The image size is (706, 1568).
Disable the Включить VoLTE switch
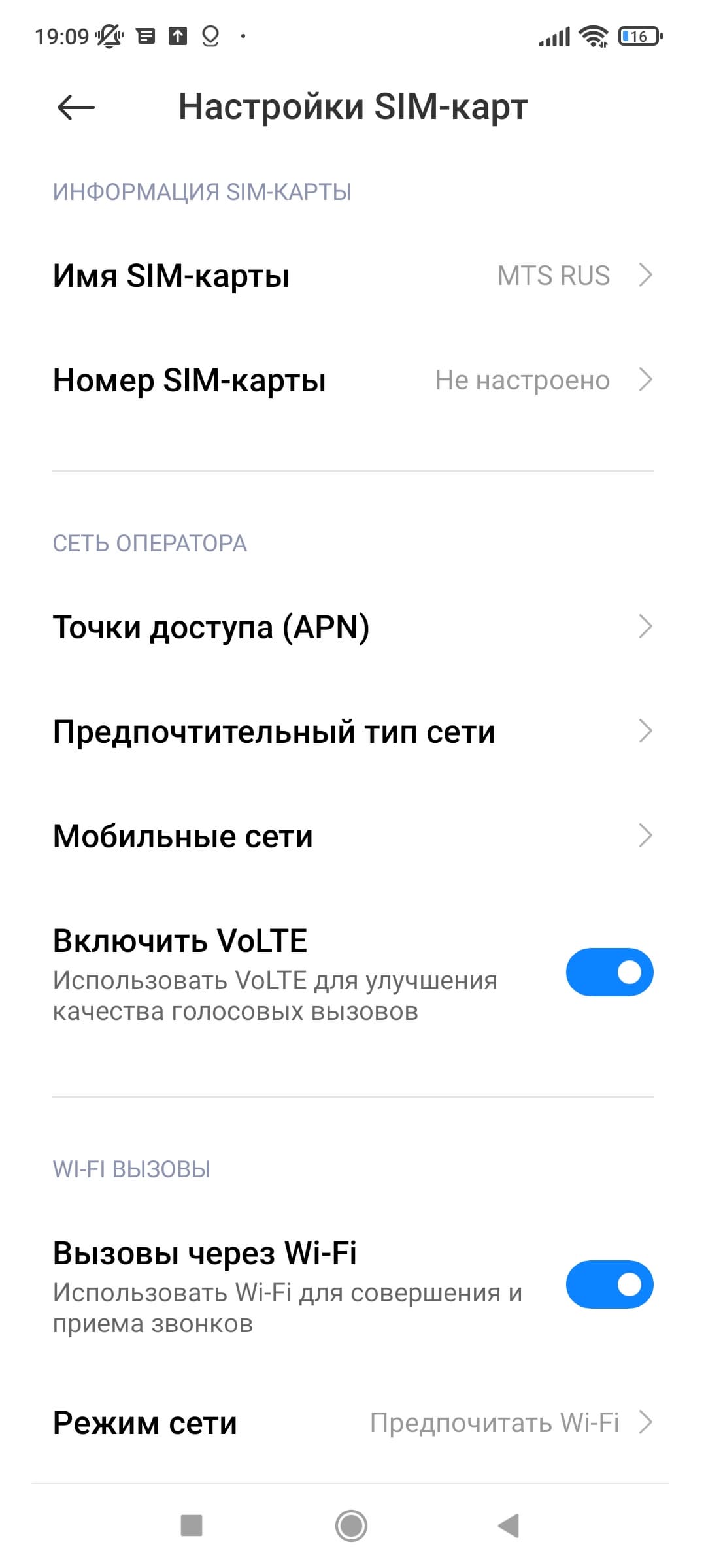pos(609,972)
